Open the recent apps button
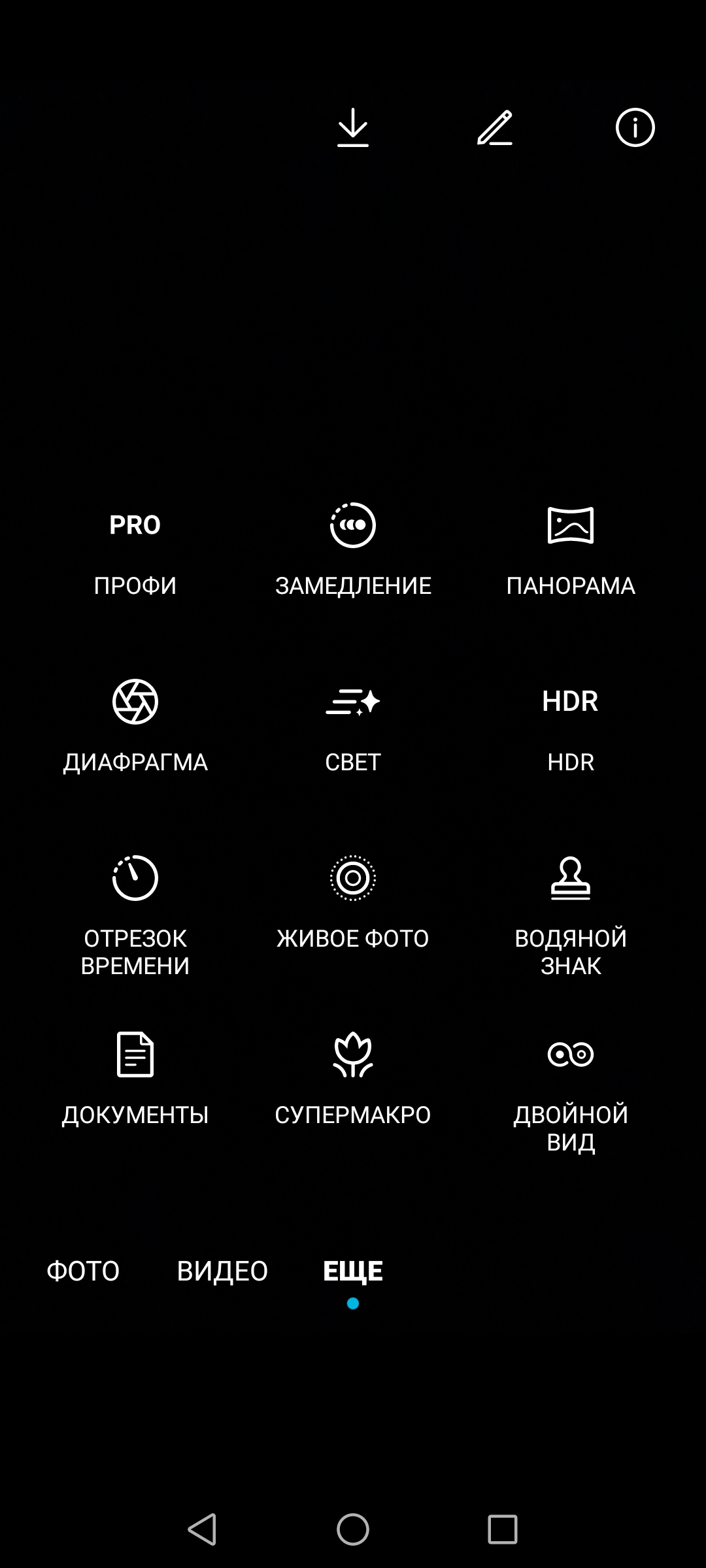Screen dimensions: 706x1568 (x=502, y=1529)
